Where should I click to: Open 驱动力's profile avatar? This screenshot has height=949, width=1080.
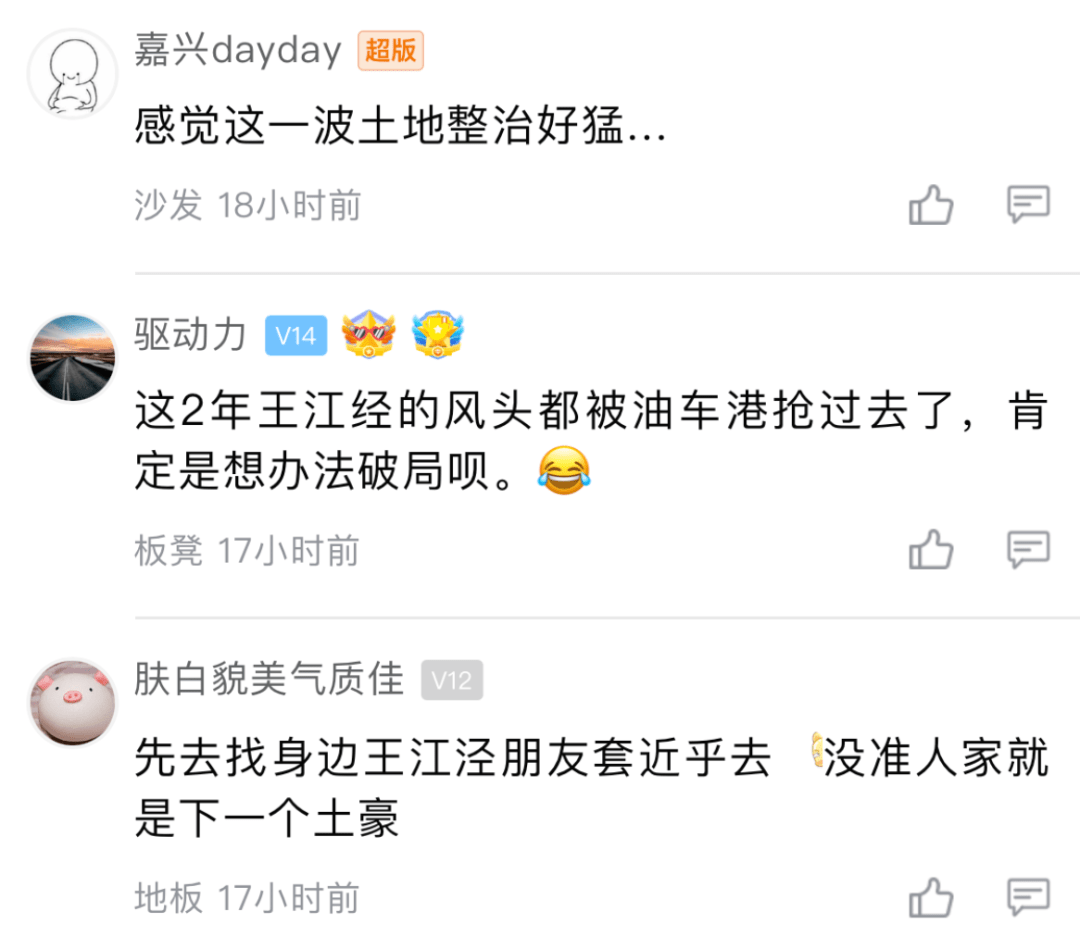(x=72, y=358)
